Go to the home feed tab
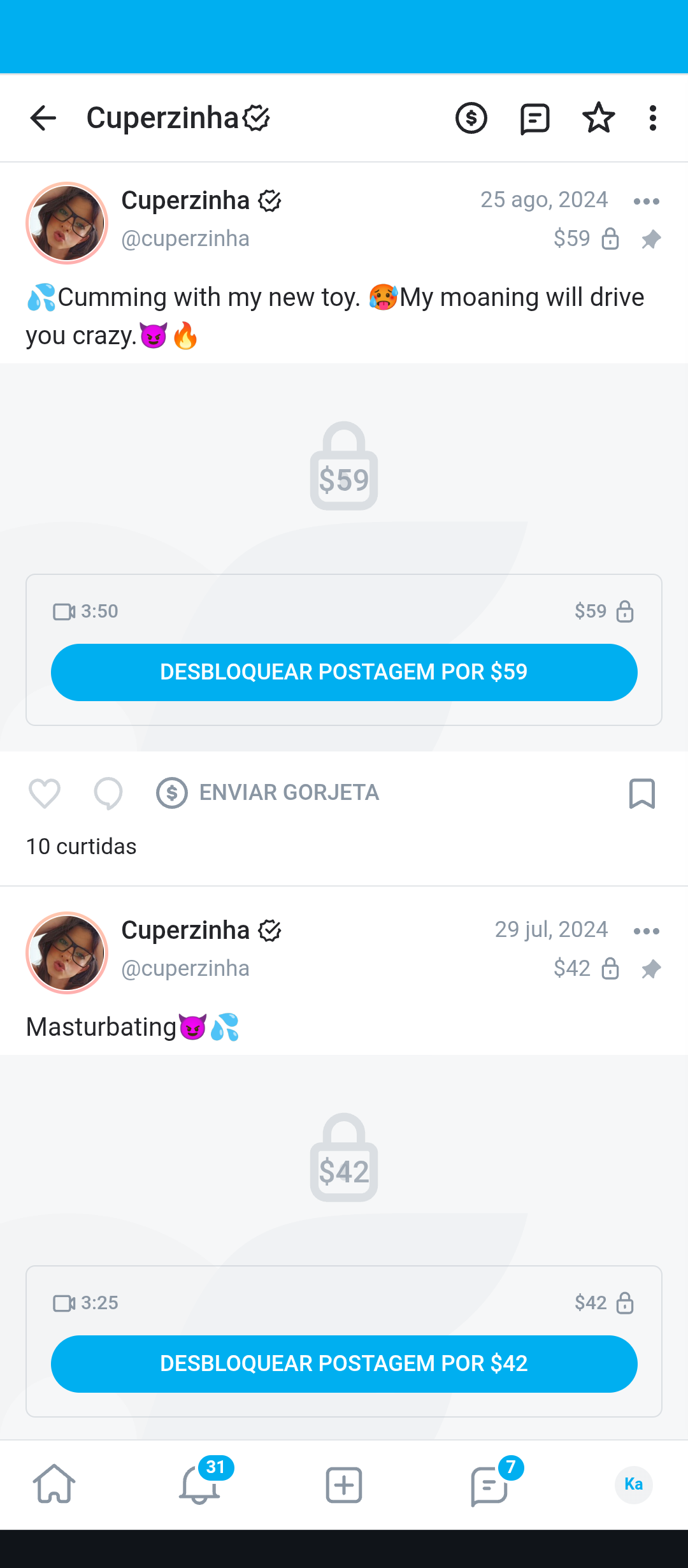 pos(54,1485)
